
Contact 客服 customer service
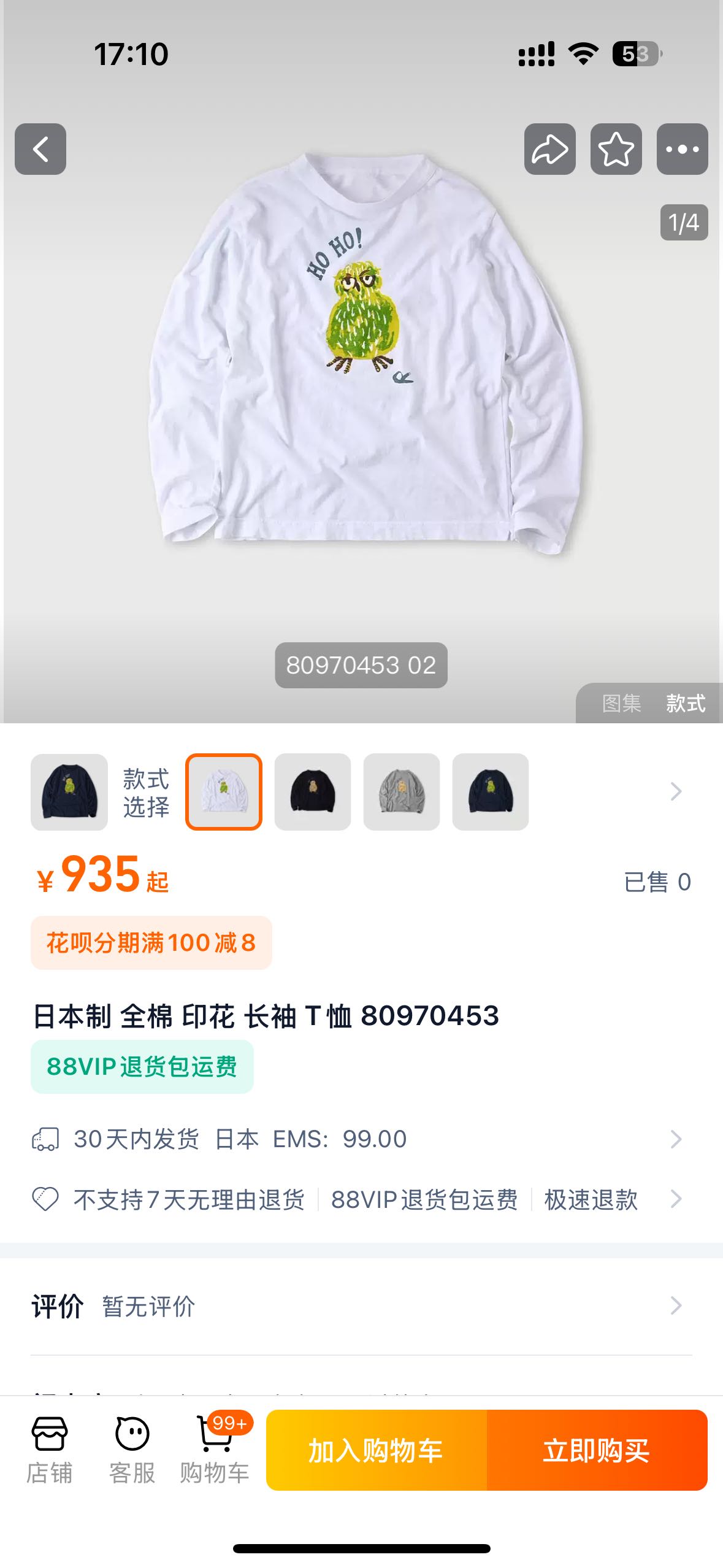point(132,1449)
